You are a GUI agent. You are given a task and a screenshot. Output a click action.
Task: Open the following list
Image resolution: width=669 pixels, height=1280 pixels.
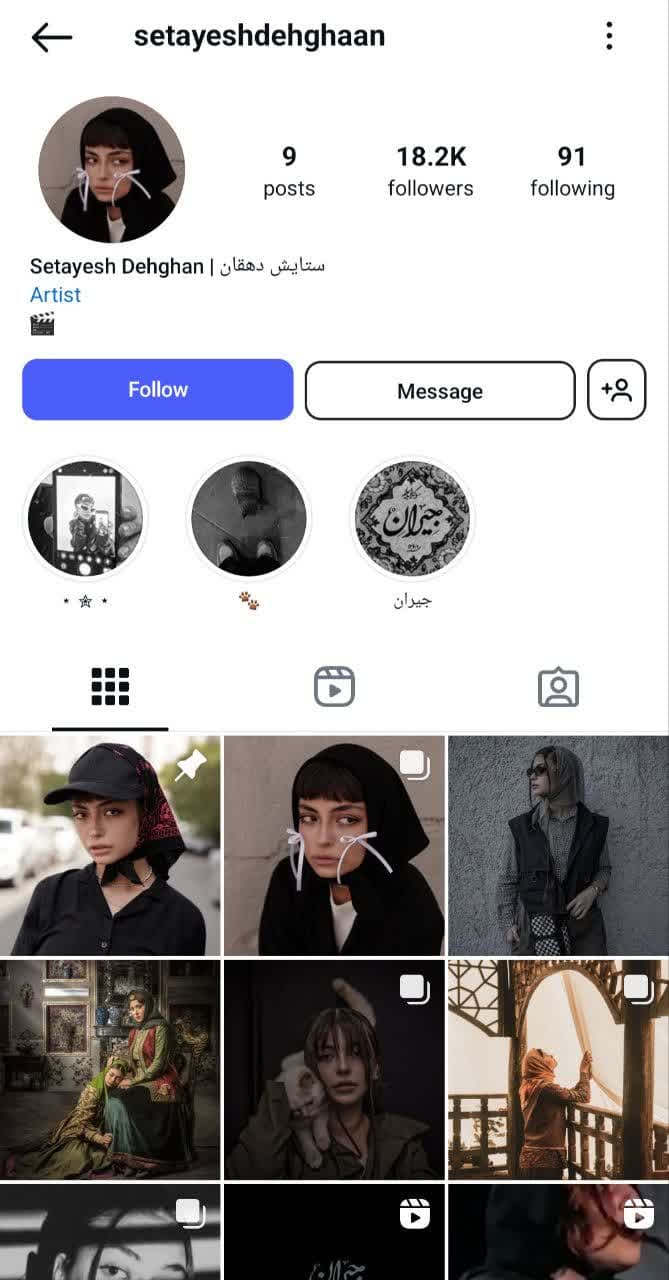[572, 171]
